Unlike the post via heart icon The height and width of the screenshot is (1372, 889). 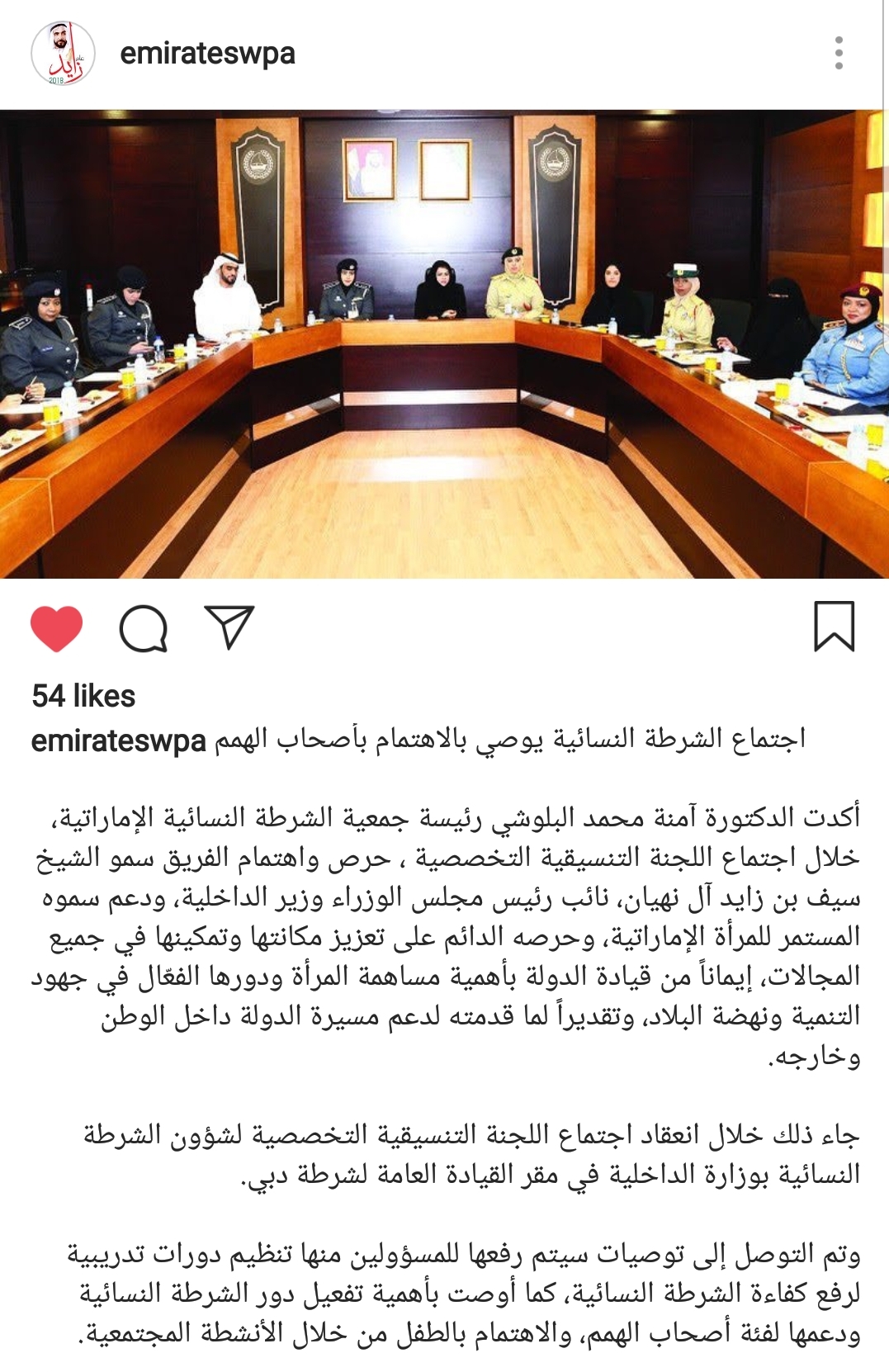(56, 628)
